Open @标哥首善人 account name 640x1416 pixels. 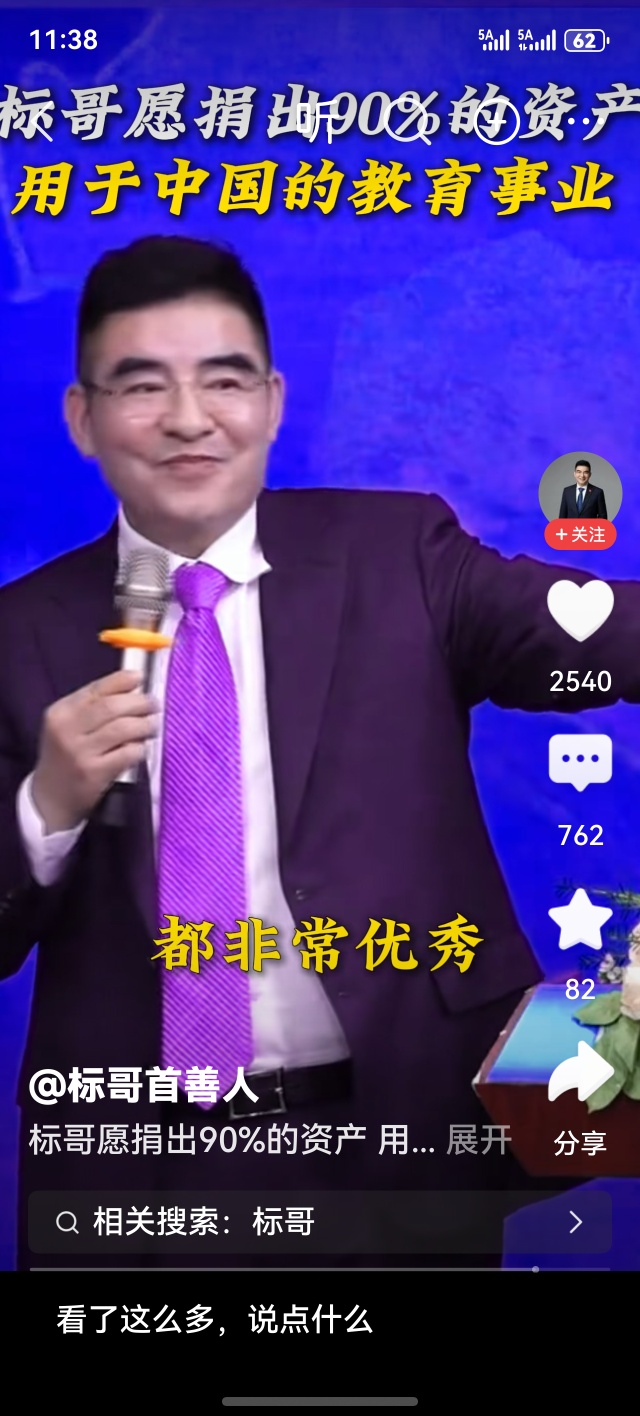click(x=143, y=1087)
